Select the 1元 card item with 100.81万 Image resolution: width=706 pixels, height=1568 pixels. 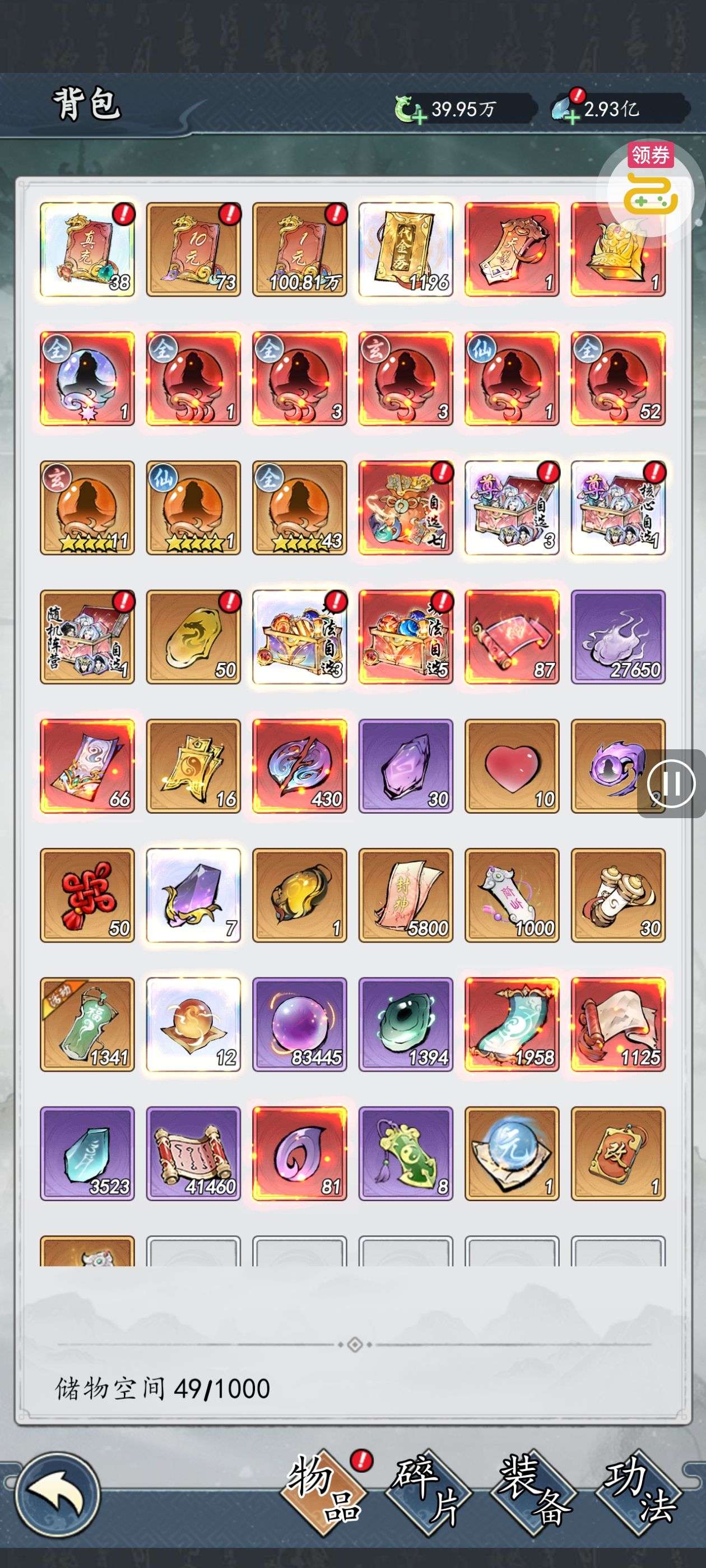299,250
